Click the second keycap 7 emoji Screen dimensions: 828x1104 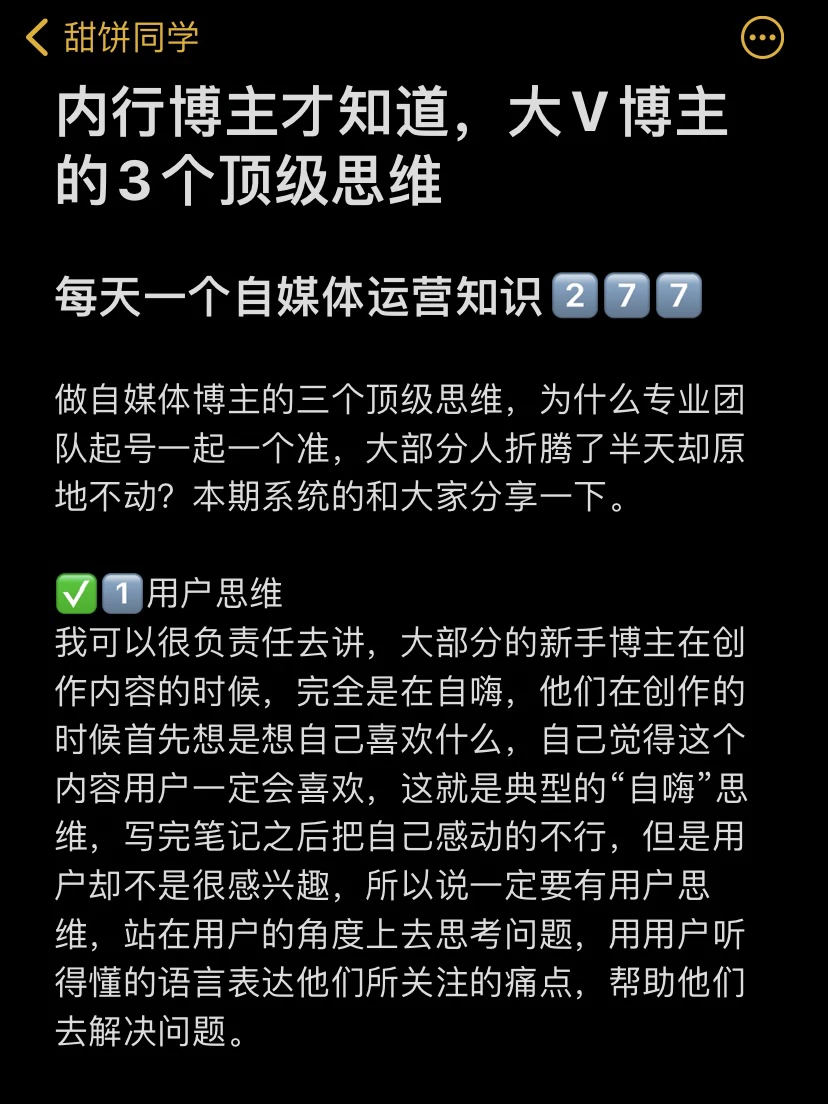point(677,294)
